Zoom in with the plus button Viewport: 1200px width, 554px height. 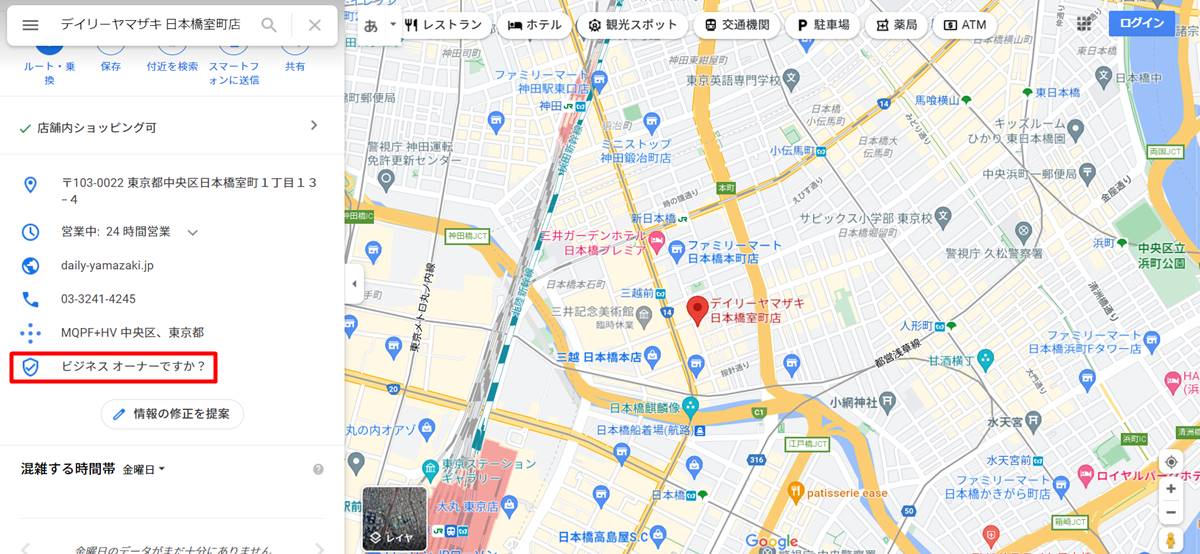tap(1170, 489)
